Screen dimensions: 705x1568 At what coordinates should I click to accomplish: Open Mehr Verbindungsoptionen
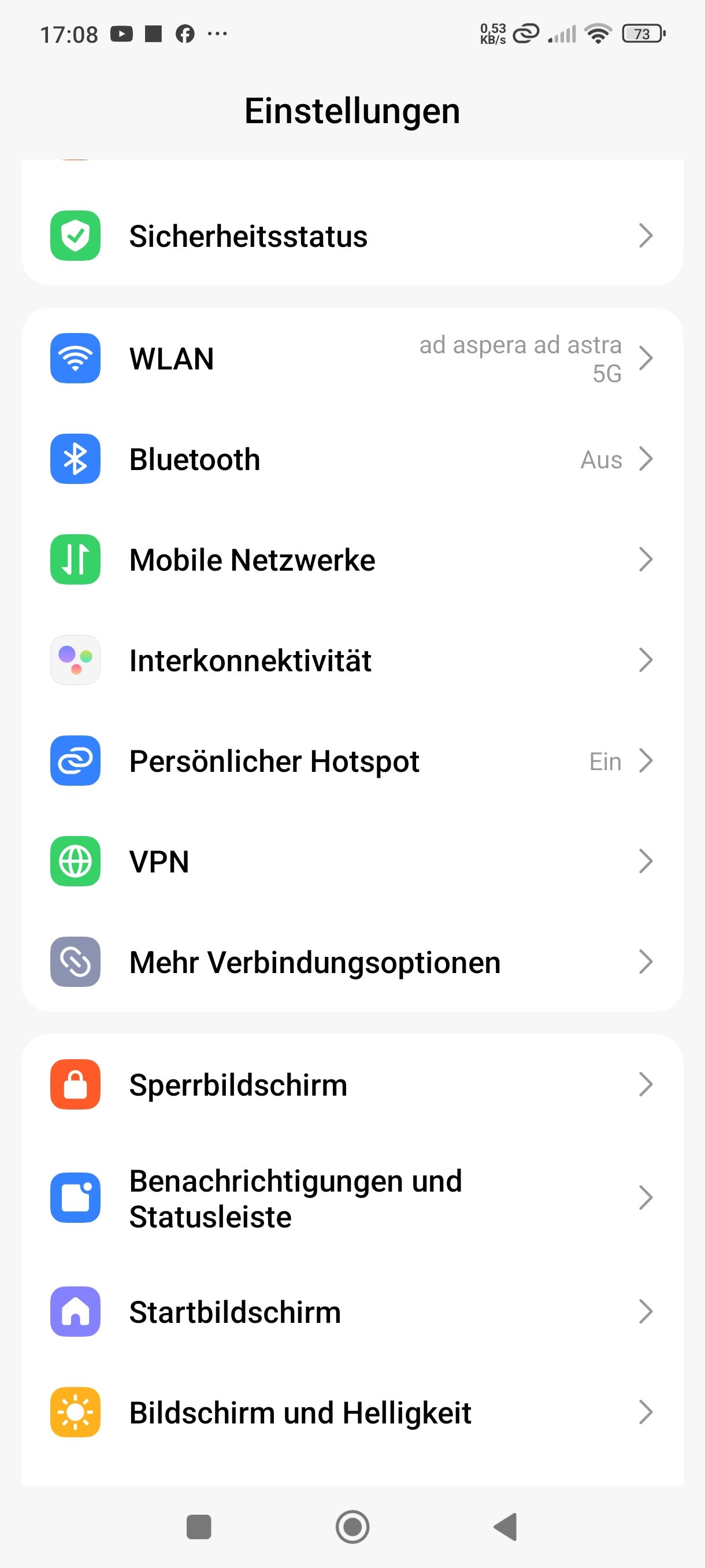(x=351, y=961)
